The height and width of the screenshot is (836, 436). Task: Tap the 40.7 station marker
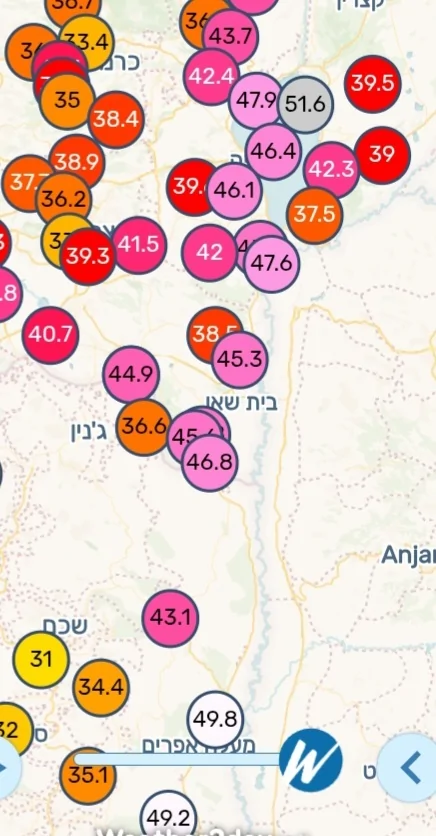51,335
